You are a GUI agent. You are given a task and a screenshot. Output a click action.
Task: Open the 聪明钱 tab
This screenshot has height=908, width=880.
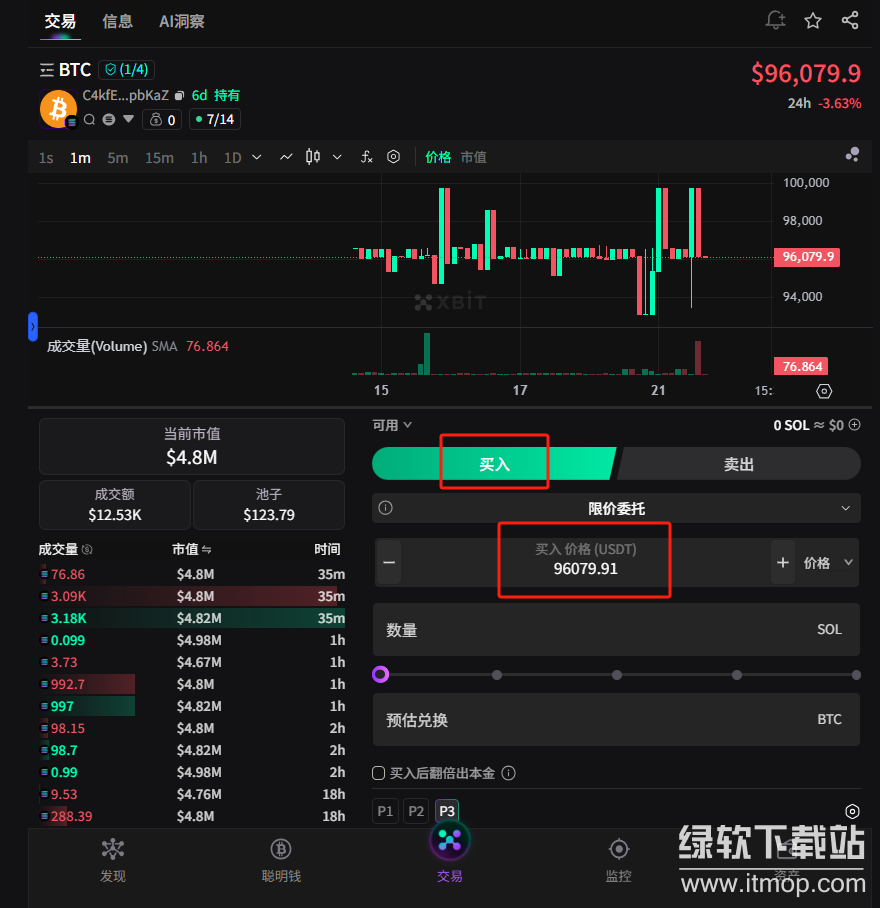click(x=281, y=860)
